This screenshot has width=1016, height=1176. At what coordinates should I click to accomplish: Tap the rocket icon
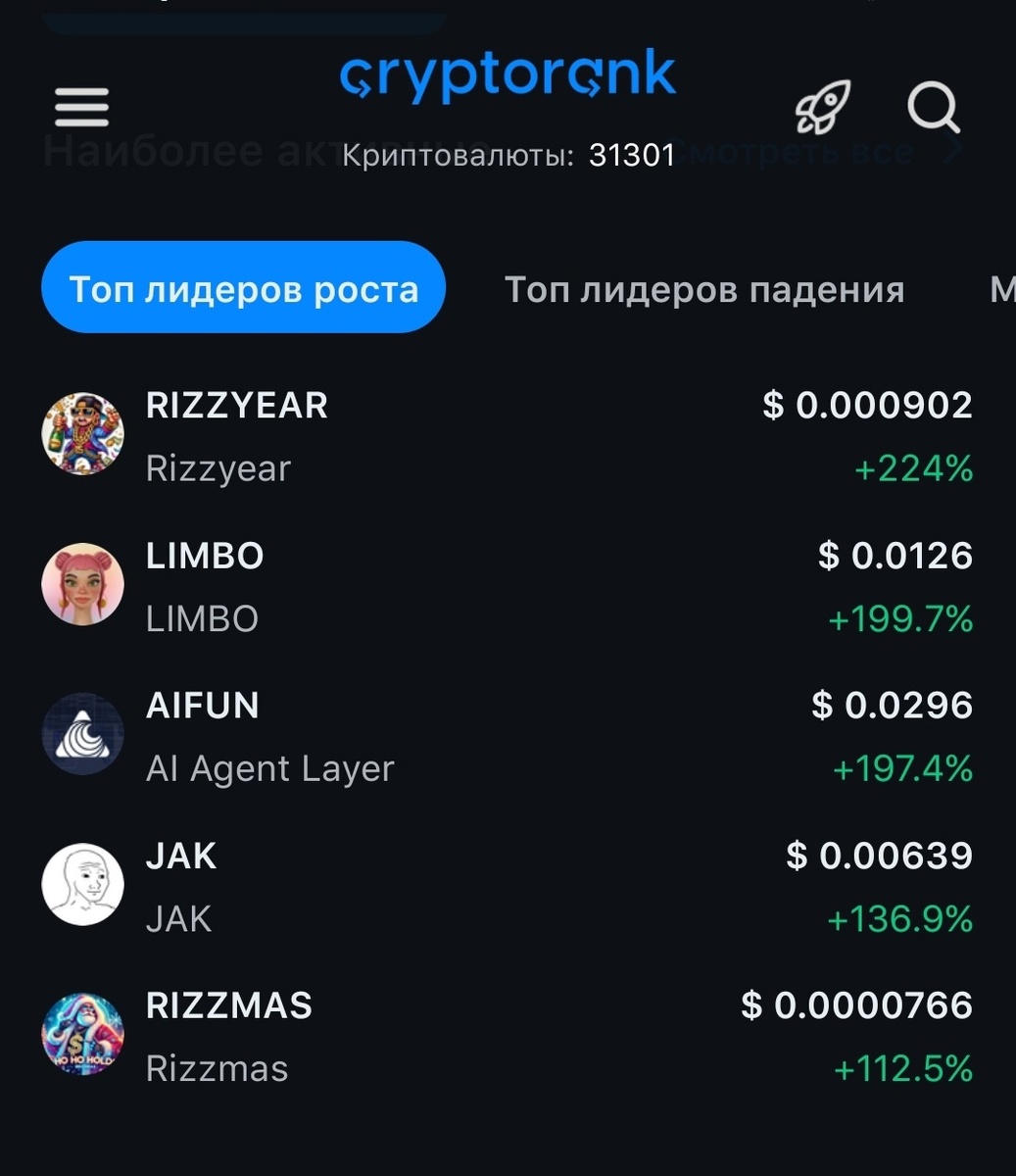pyautogui.click(x=821, y=107)
